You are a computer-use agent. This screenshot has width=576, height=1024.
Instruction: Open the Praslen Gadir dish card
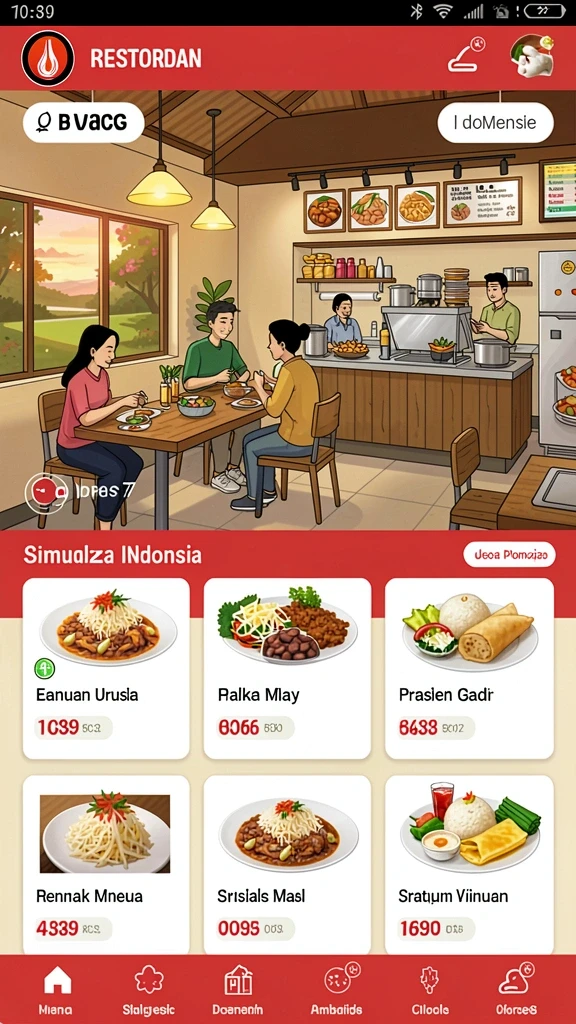click(x=470, y=669)
